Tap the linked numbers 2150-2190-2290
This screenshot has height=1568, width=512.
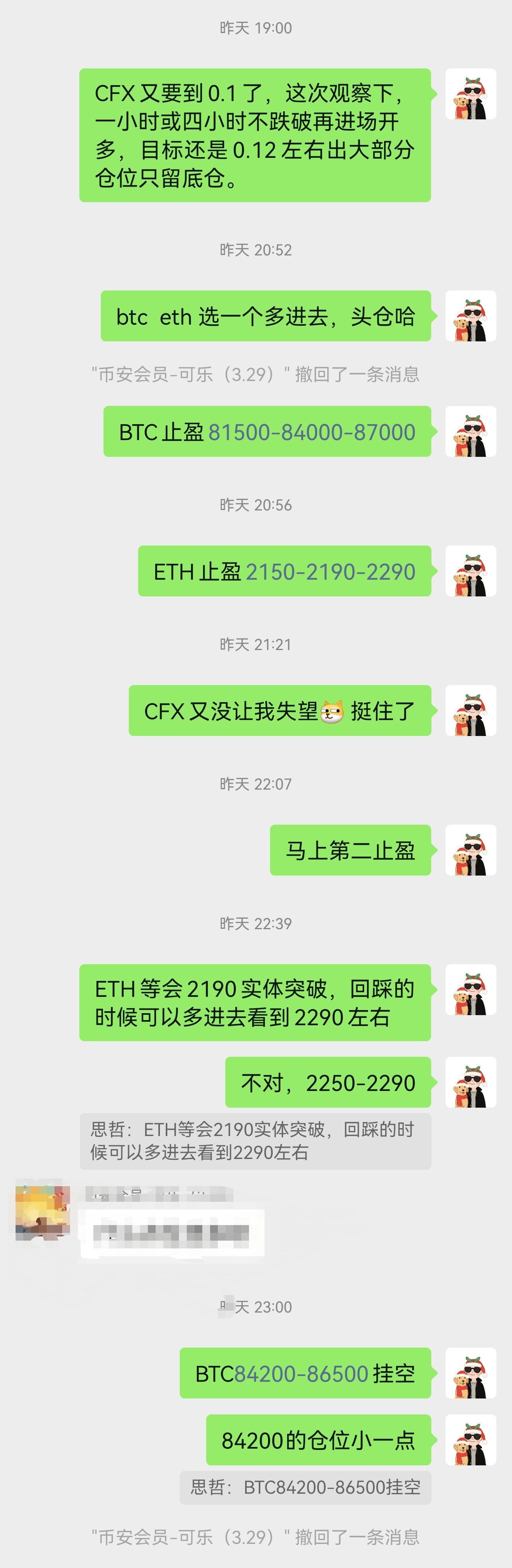330,572
